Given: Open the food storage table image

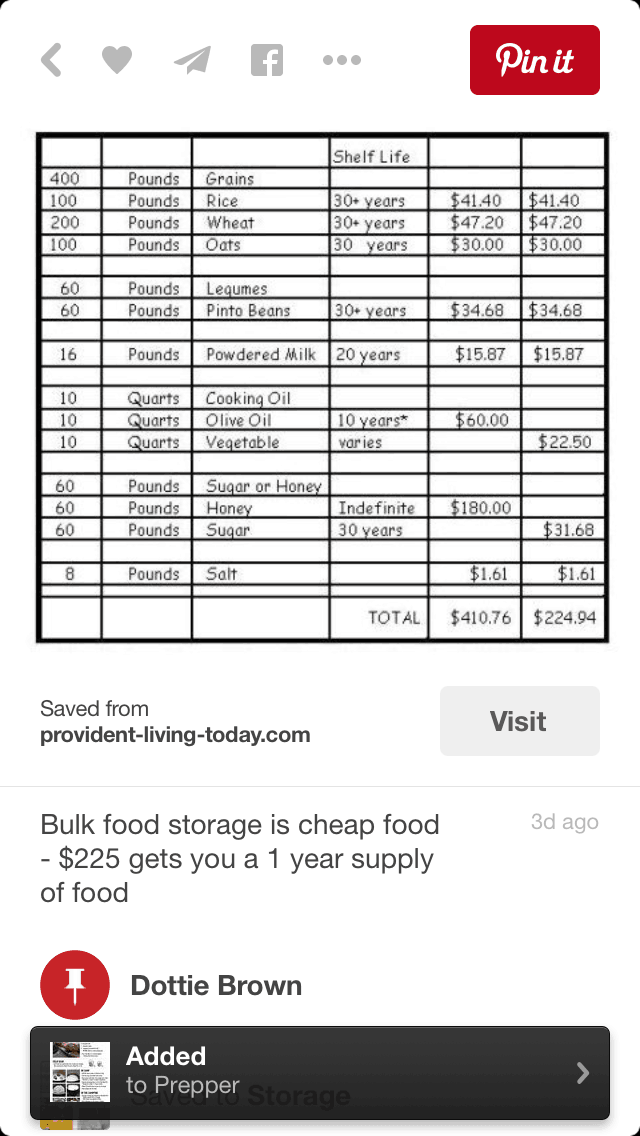Looking at the screenshot, I should [x=322, y=388].
